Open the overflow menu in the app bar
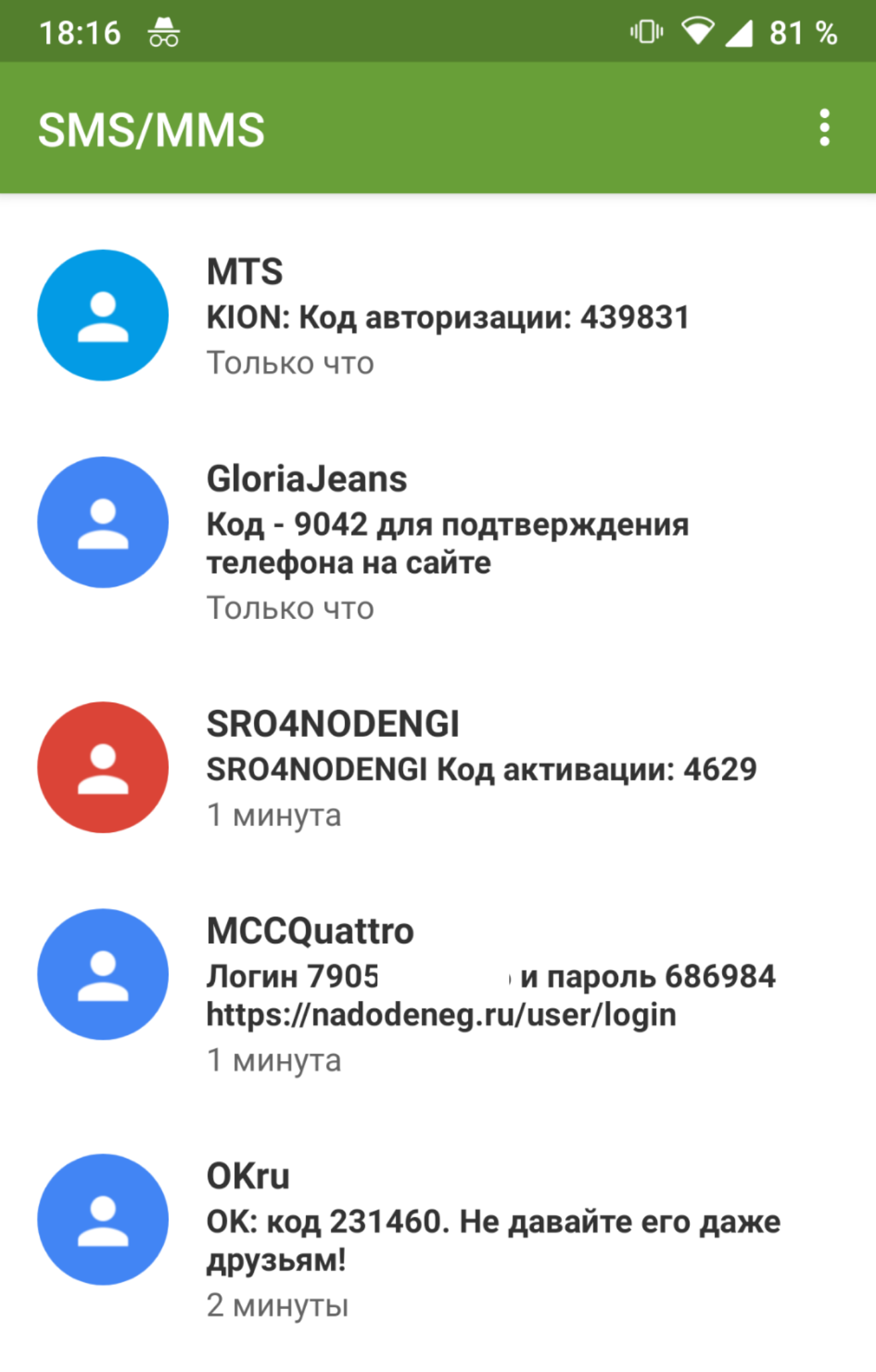The height and width of the screenshot is (1372, 876). click(824, 128)
